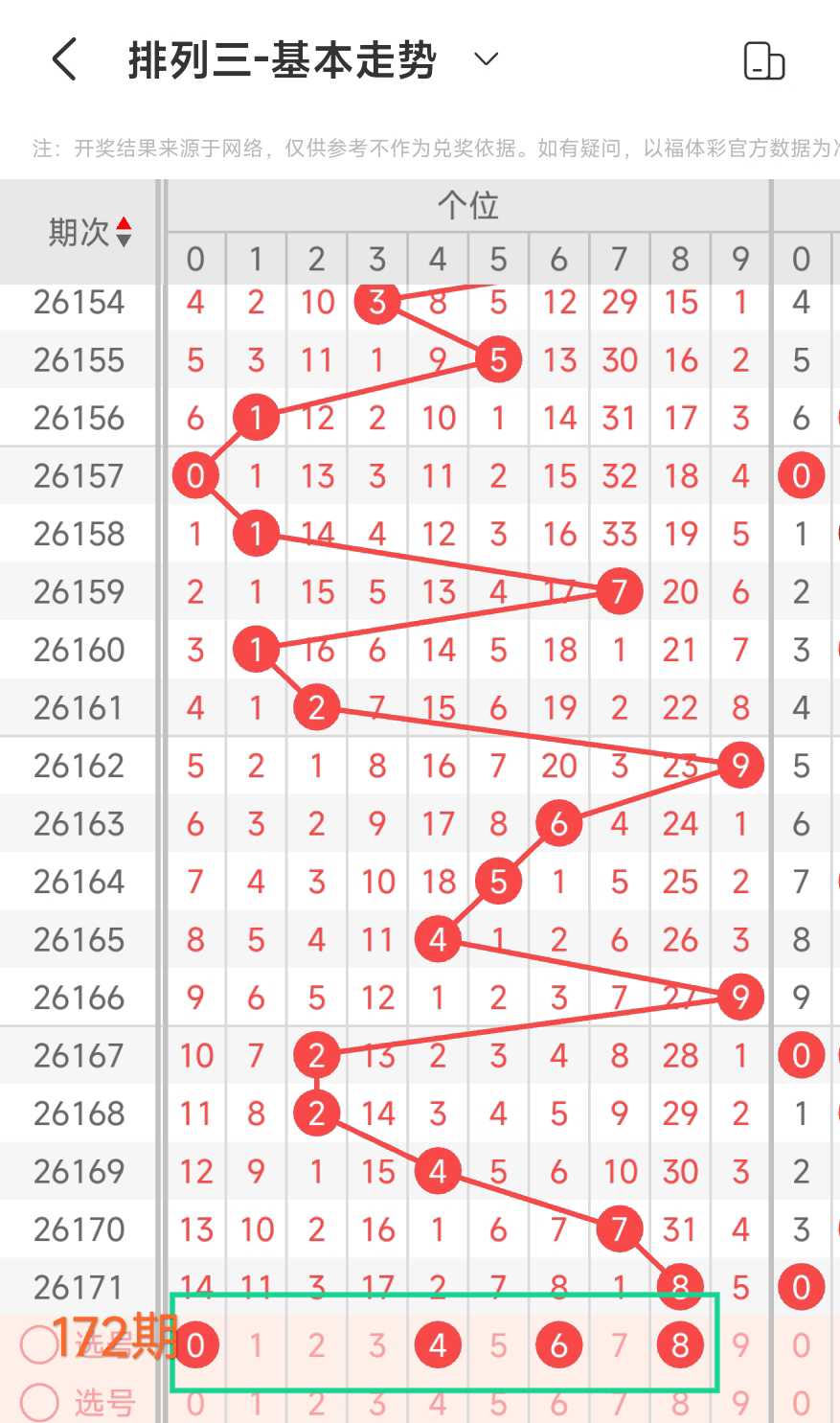Pick 个位 number 2 in first 选号 row
Viewport: 840px width, 1423px height.
tap(316, 1345)
